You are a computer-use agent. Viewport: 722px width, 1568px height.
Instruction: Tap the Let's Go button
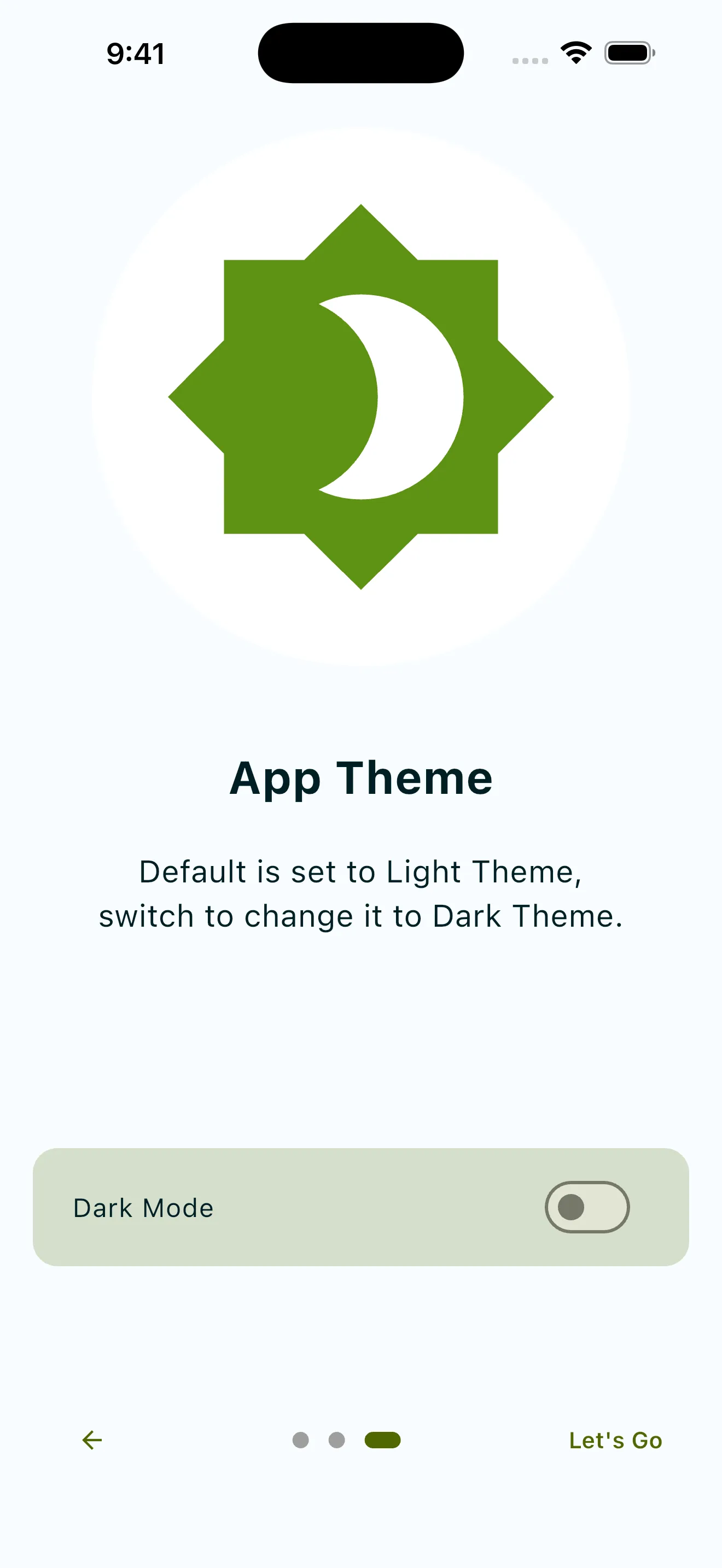tap(615, 1440)
